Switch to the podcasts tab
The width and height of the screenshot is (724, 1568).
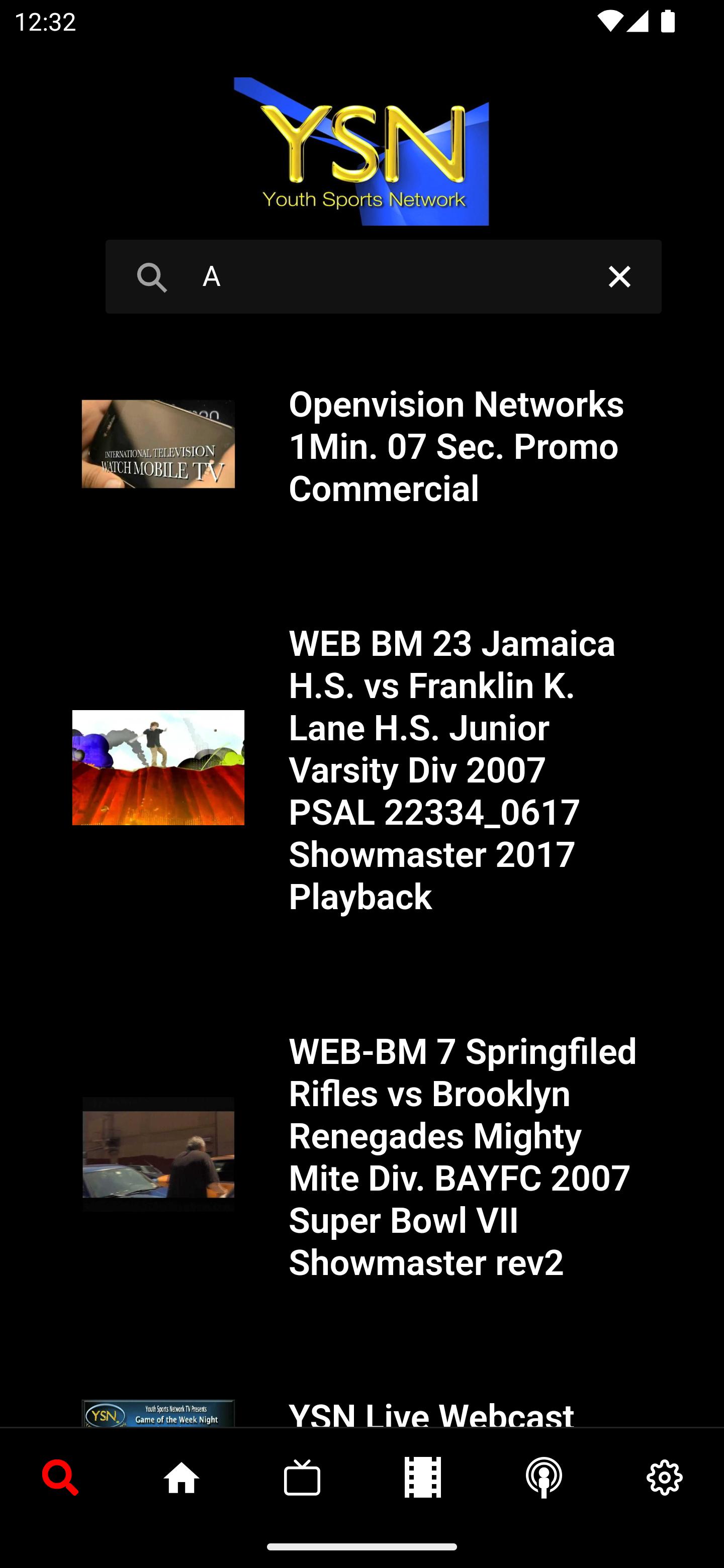(543, 1478)
